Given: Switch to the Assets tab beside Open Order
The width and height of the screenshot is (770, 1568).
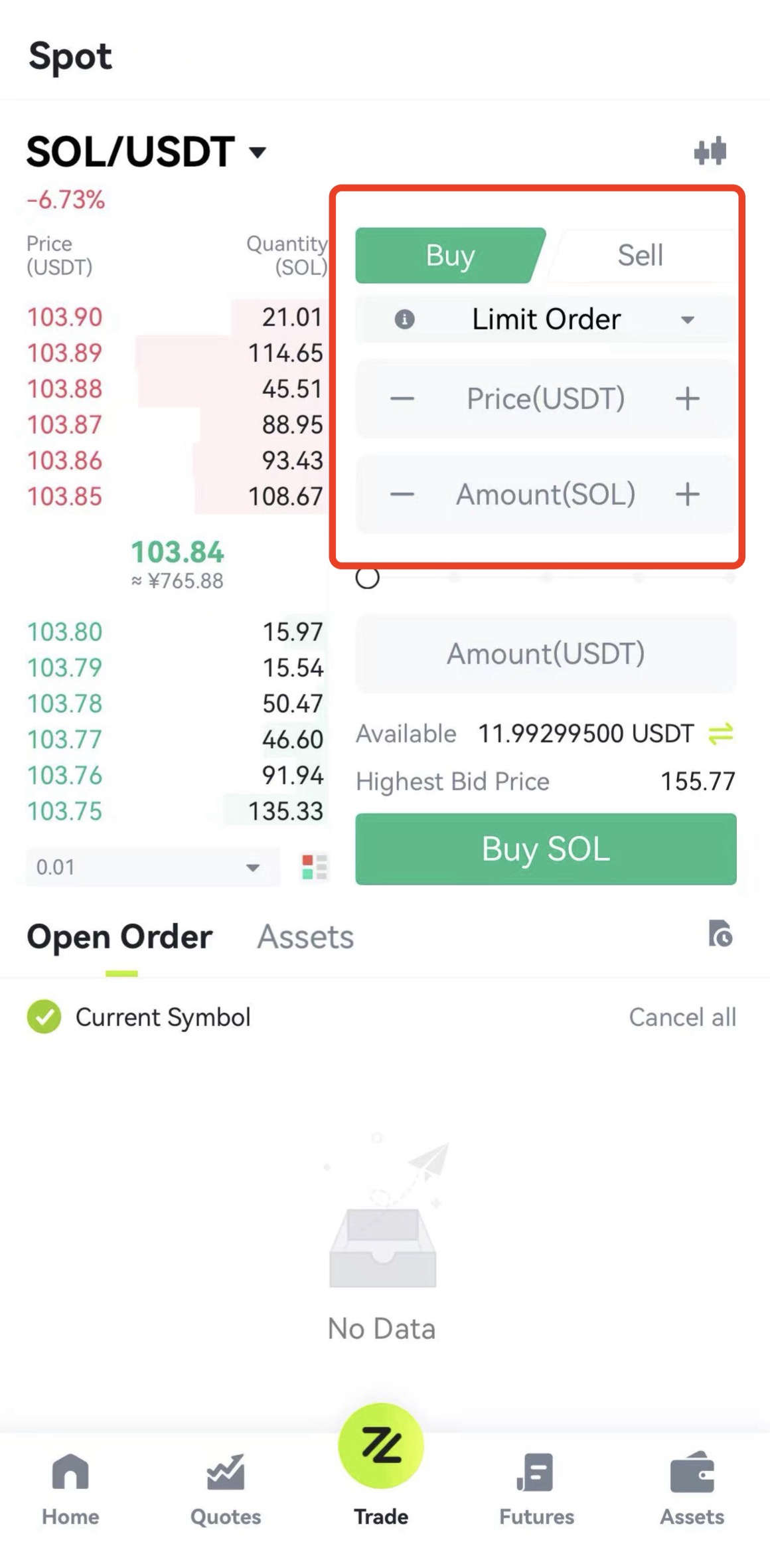Looking at the screenshot, I should coord(305,937).
